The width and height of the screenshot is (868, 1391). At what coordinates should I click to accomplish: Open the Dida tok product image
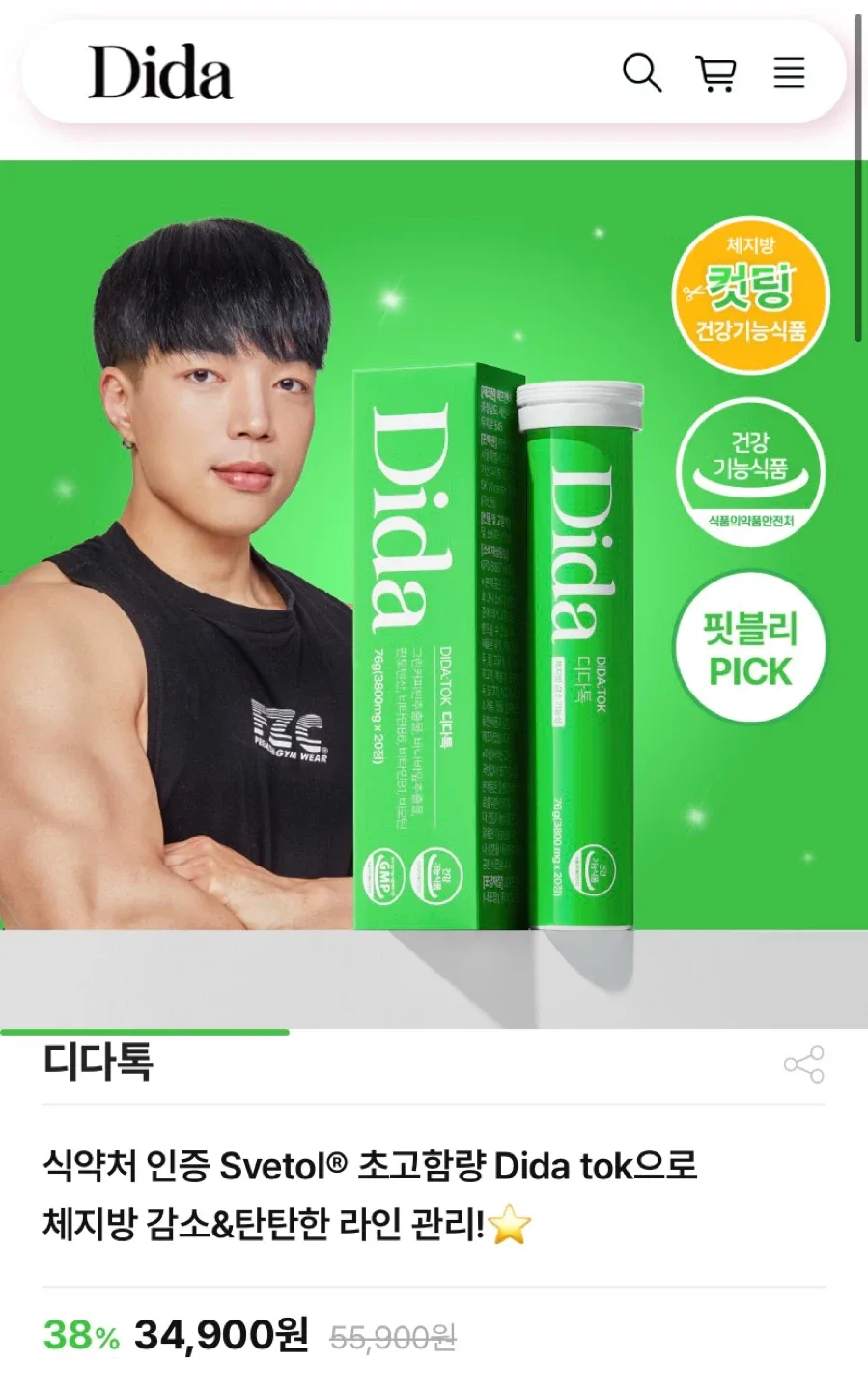pyautogui.click(x=434, y=593)
